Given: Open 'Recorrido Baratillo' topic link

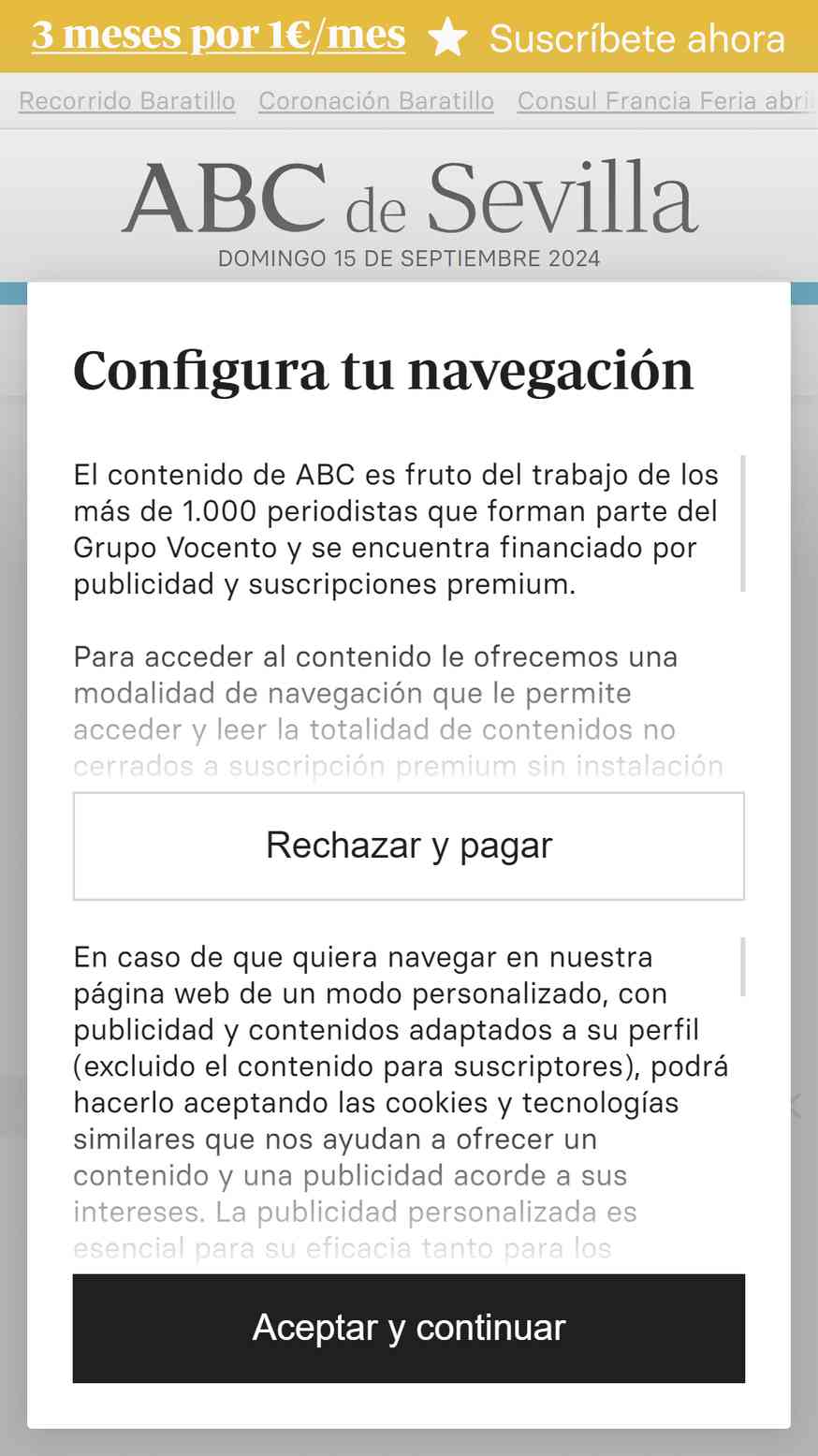Looking at the screenshot, I should pos(127,101).
